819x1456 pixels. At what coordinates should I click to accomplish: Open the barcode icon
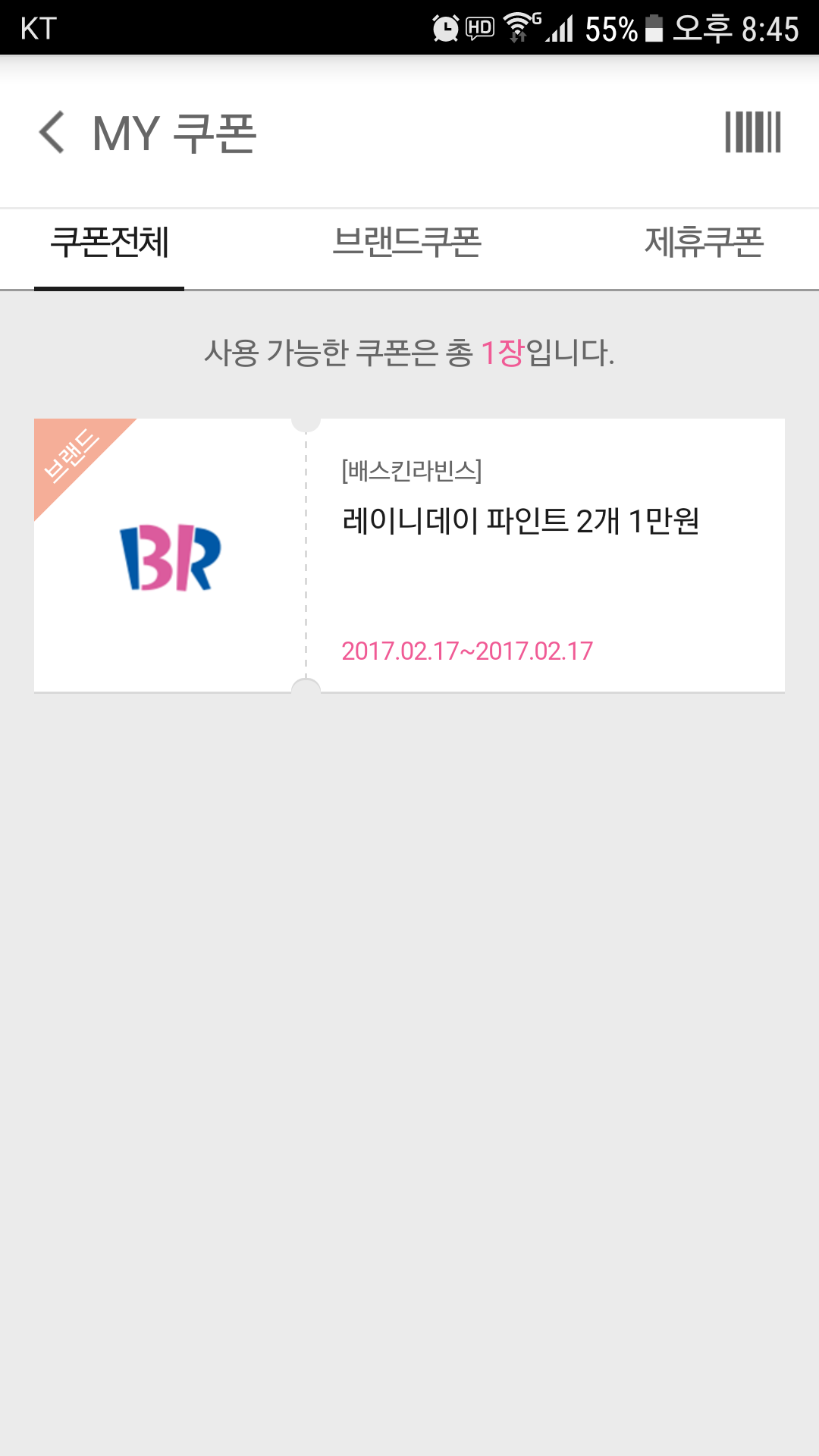[x=752, y=133]
